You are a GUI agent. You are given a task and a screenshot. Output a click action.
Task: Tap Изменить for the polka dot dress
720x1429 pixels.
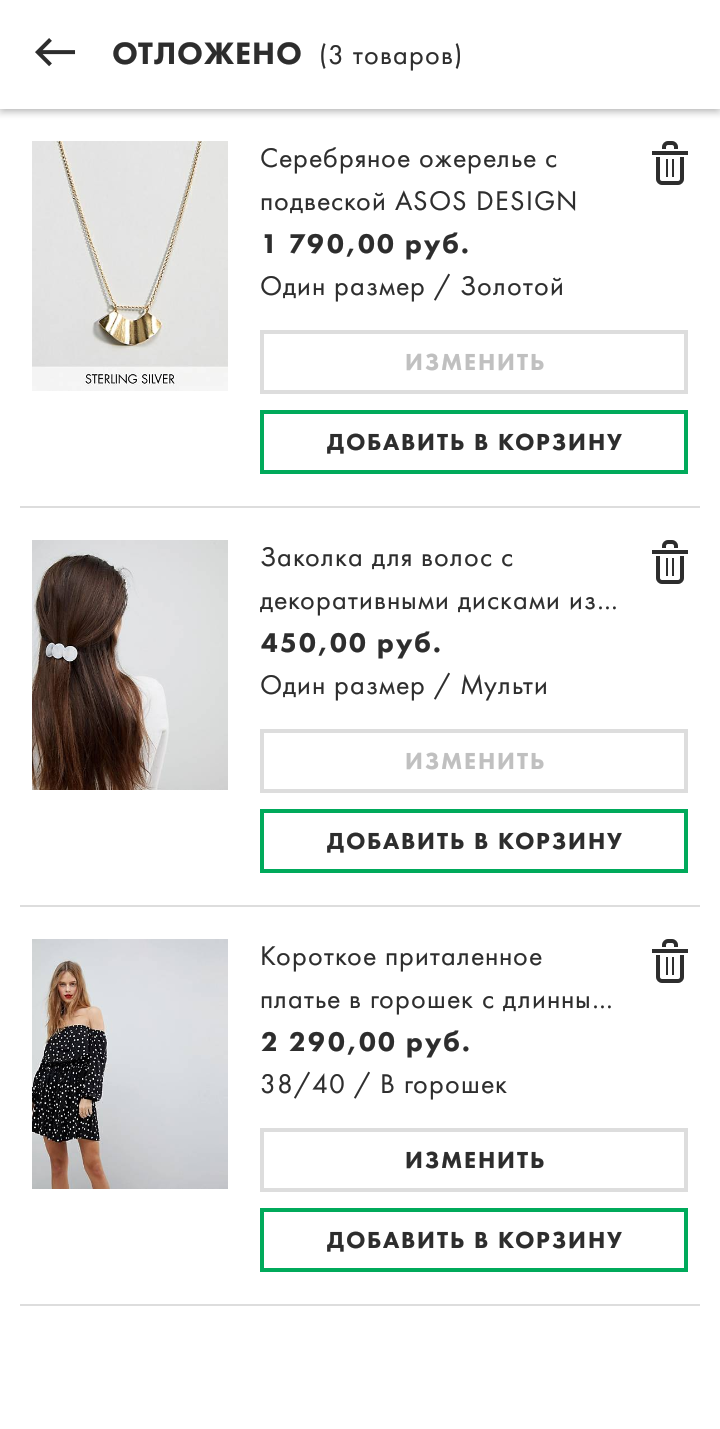click(474, 1160)
